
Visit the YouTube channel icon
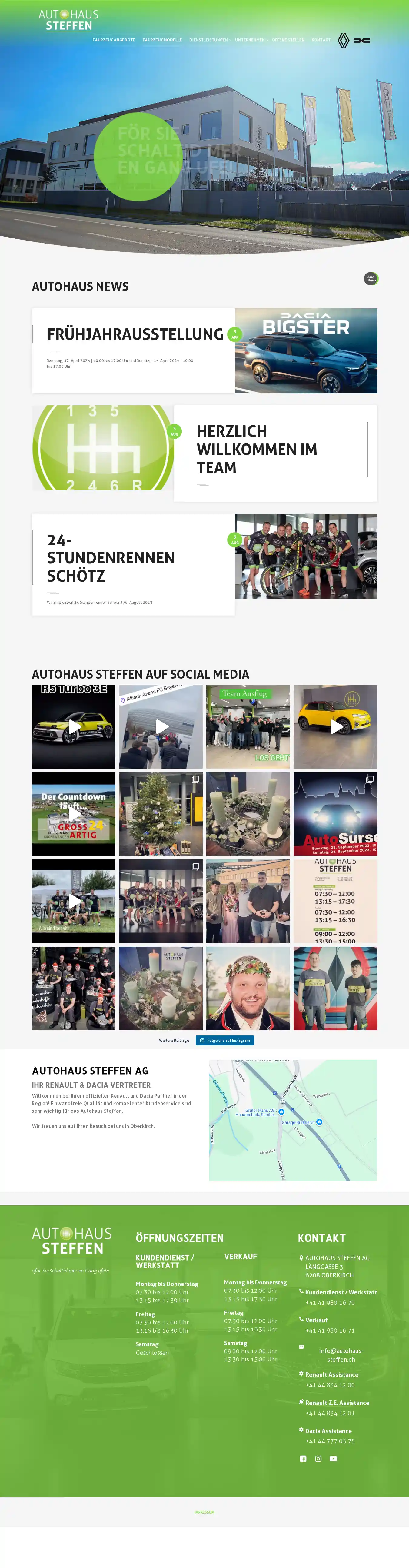pos(333,1458)
